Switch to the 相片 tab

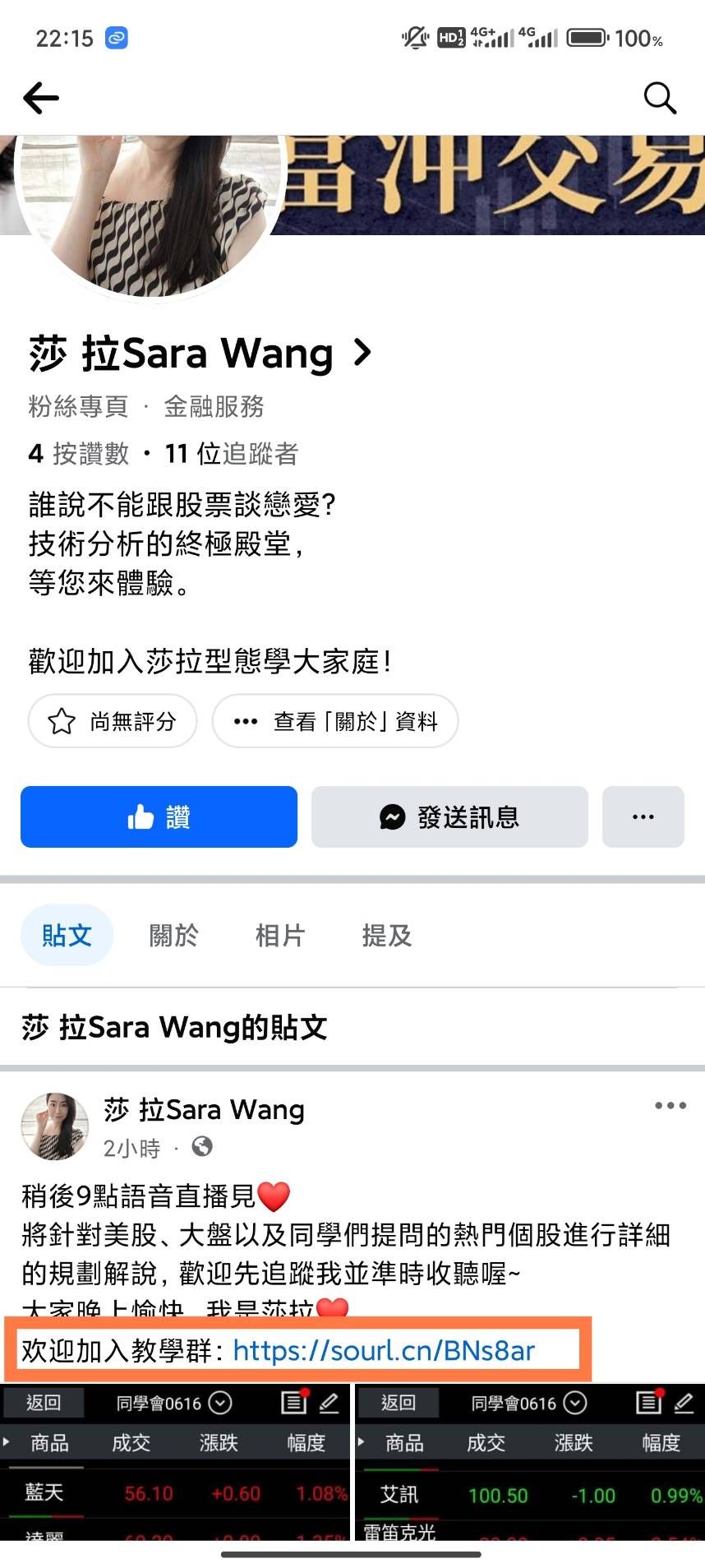280,935
